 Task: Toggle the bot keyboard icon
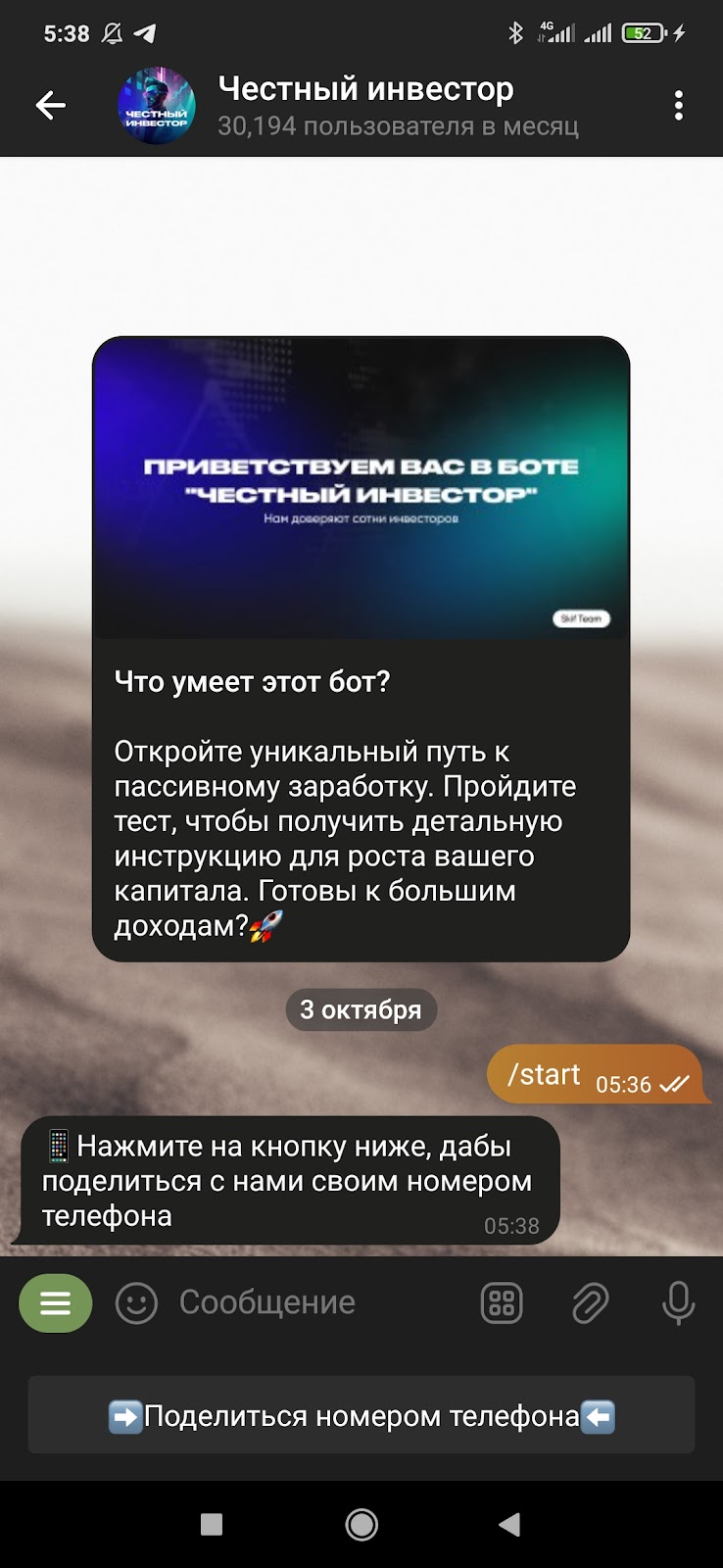(502, 1303)
